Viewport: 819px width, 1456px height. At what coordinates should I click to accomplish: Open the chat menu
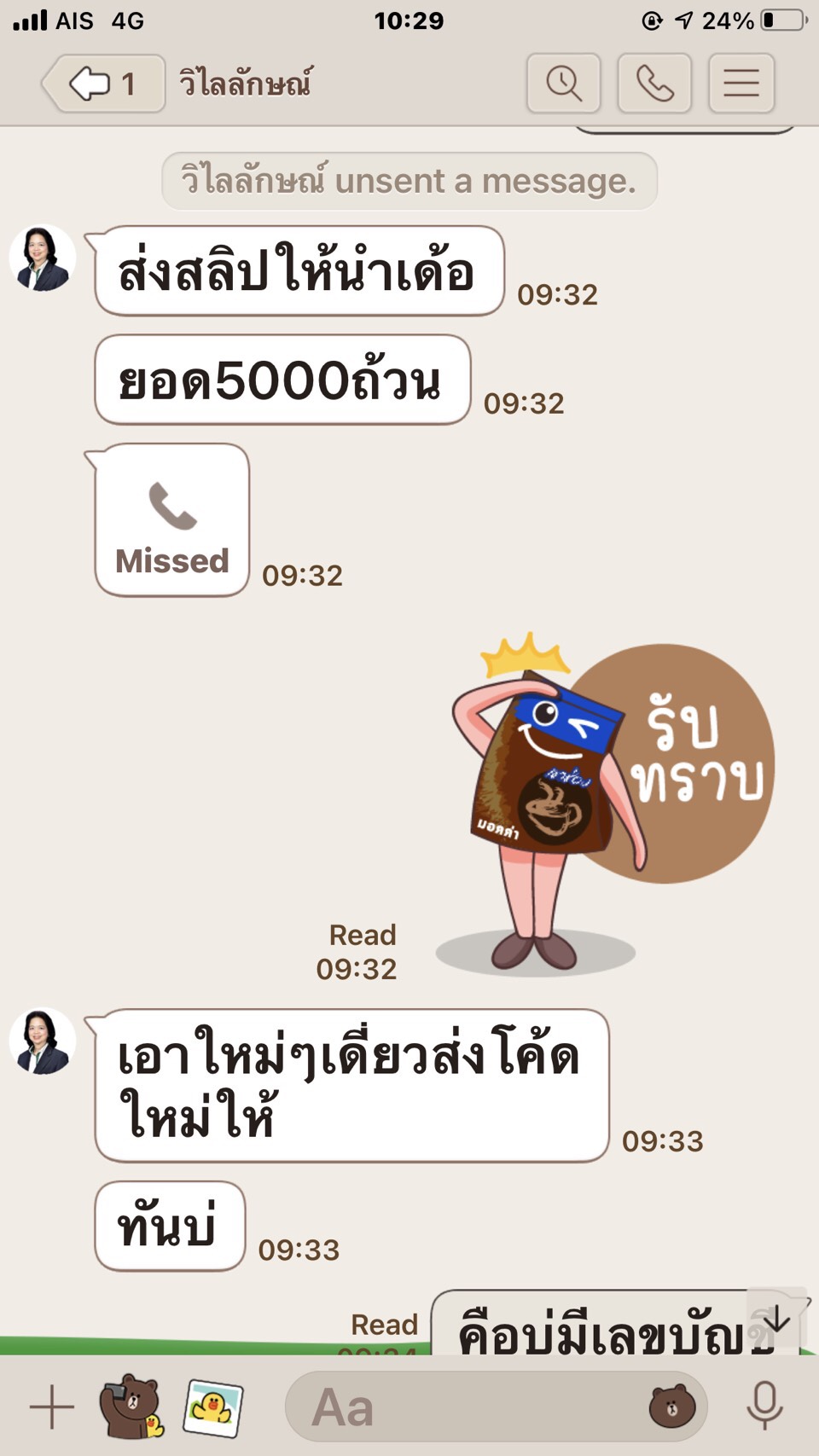pyautogui.click(x=741, y=84)
